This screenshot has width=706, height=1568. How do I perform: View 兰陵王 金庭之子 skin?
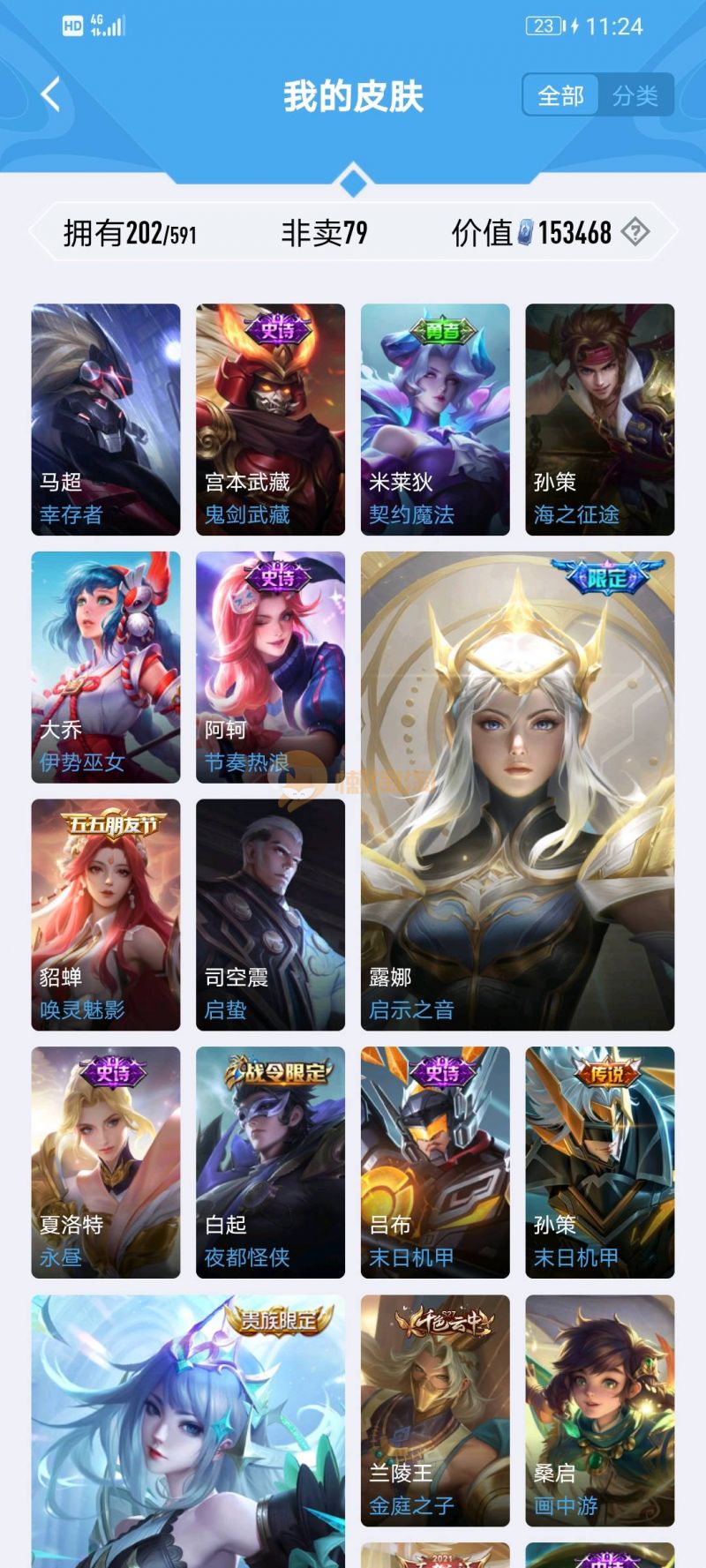coord(435,1410)
